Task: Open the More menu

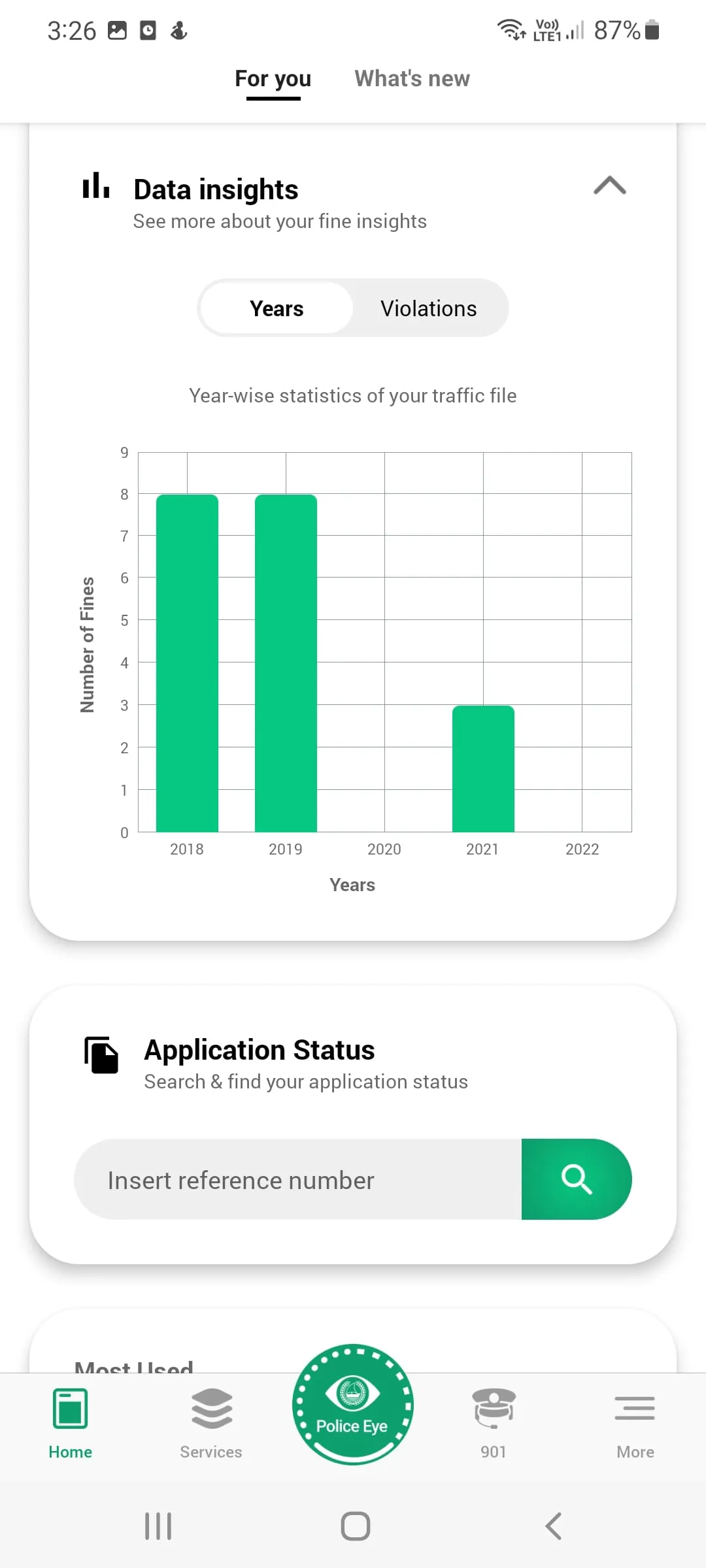Action: (635, 1423)
